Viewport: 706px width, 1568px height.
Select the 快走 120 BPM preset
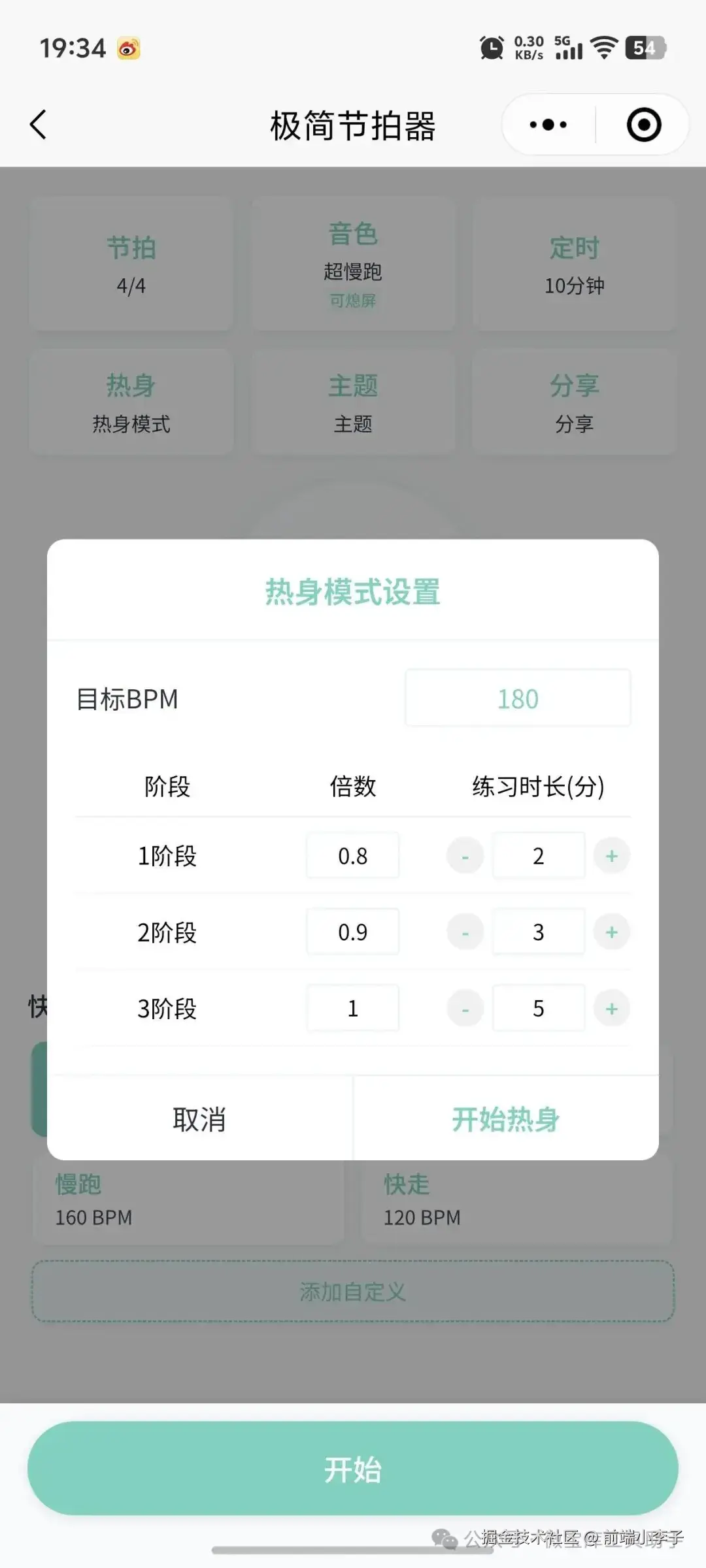[516, 1199]
